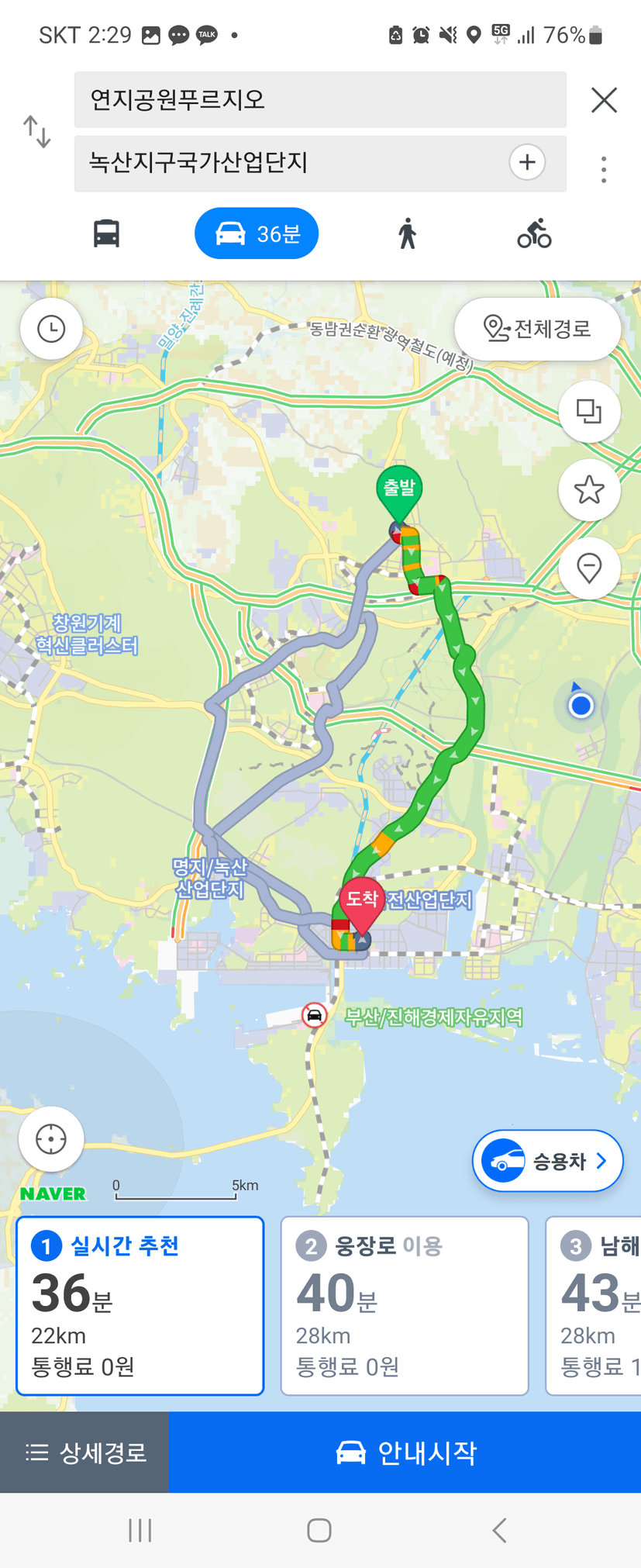This screenshot has height=1568, width=641.
Task: Edit the destination field 녹산지구국가산업단지
Action: (x=287, y=163)
